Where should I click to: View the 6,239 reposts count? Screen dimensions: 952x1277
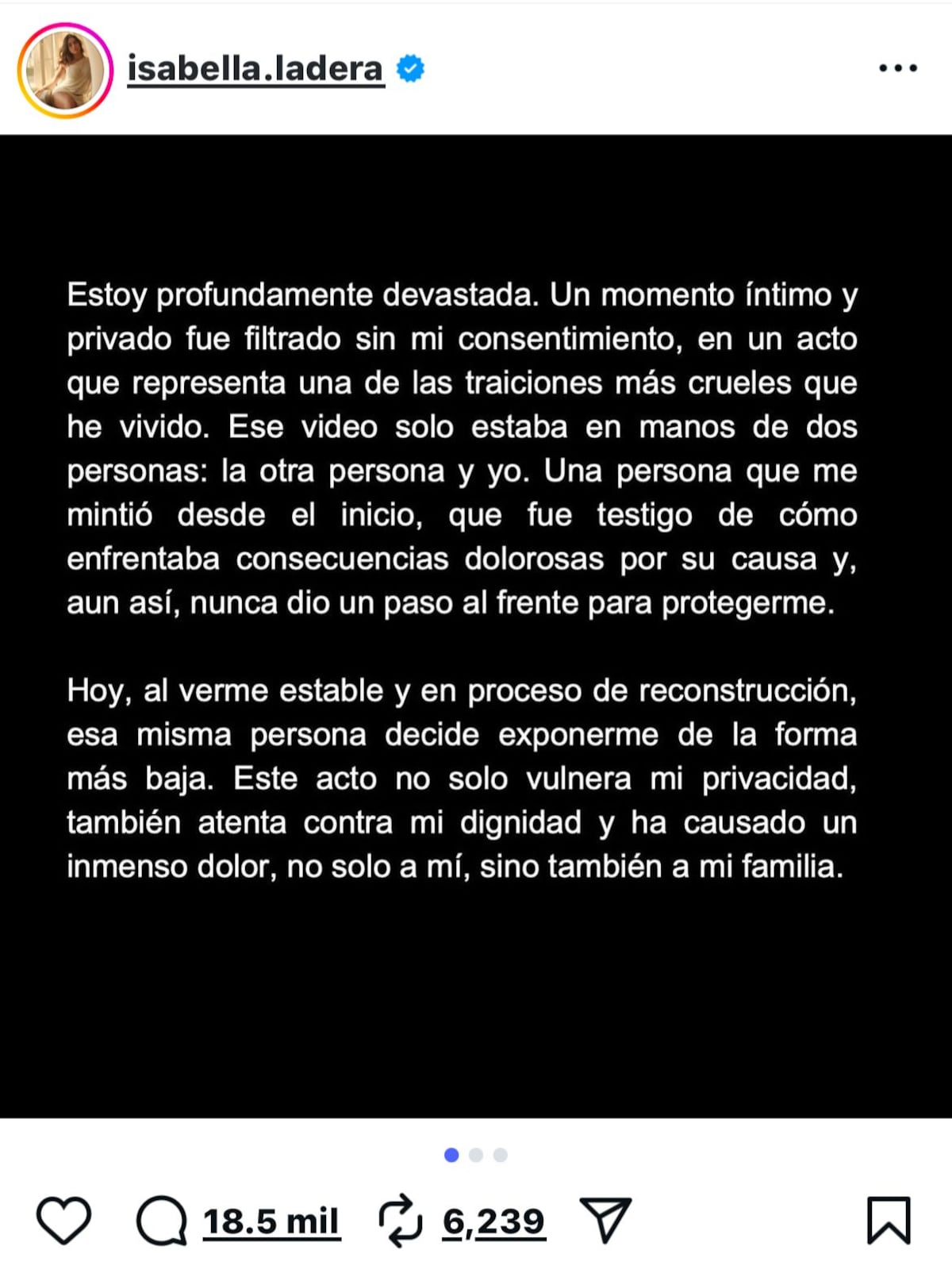[493, 1221]
